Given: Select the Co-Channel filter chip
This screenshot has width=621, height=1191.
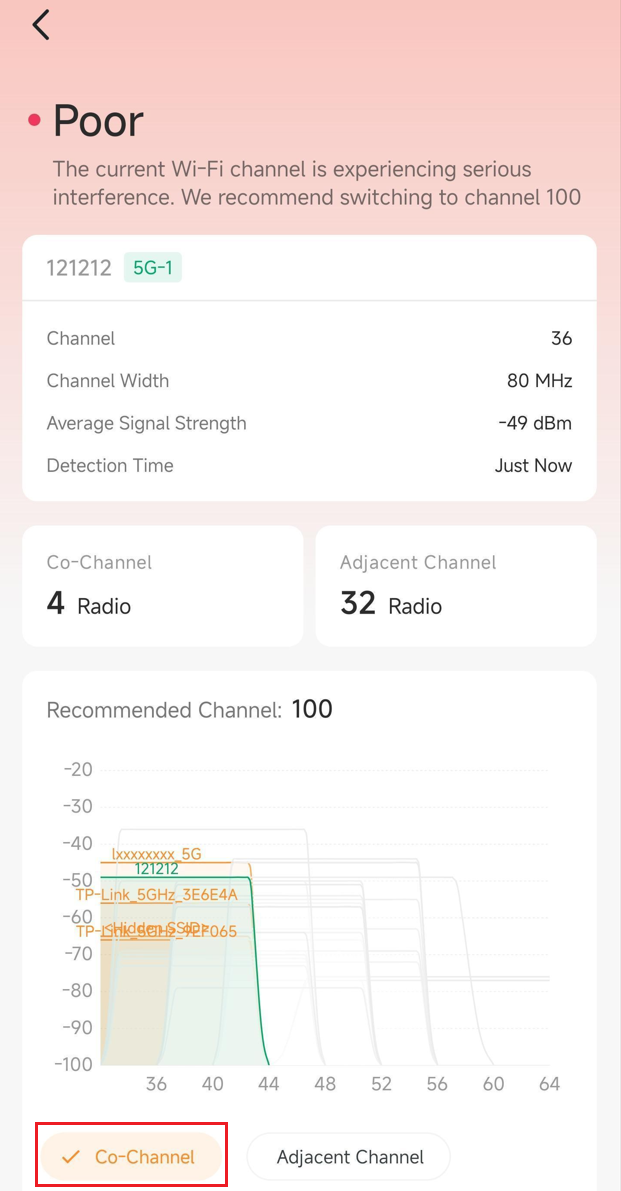Looking at the screenshot, I should (x=130, y=1157).
